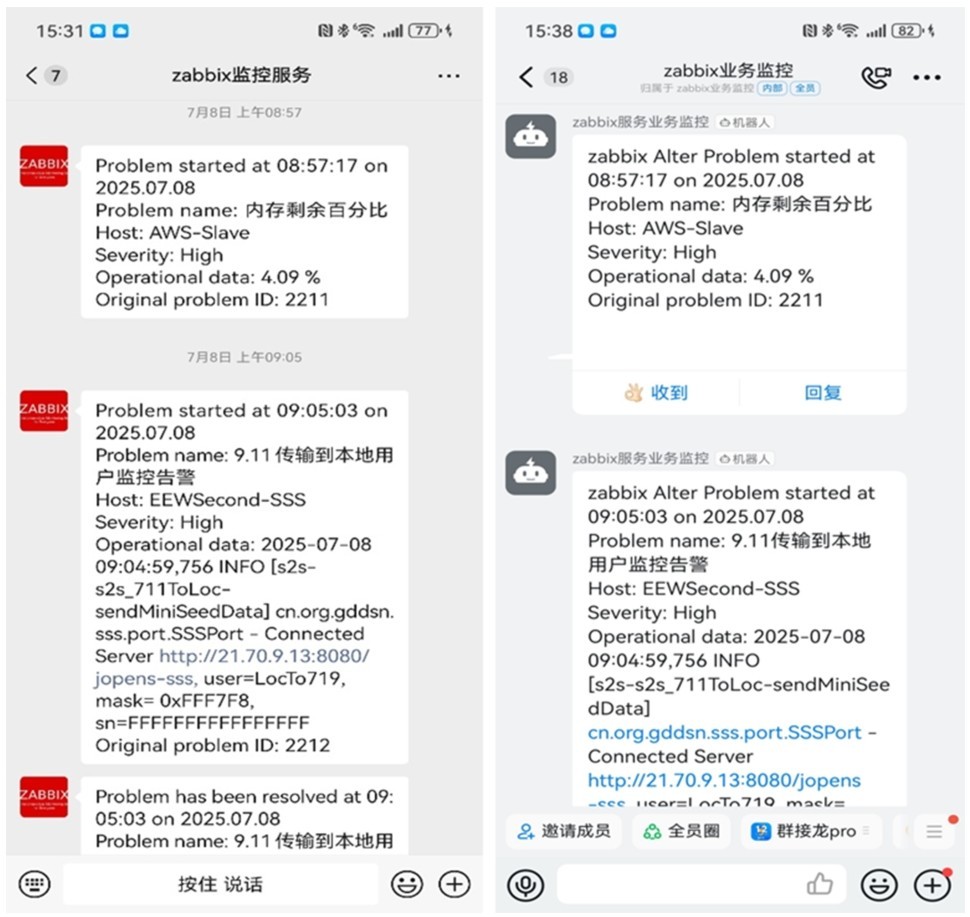Image resolution: width=970 pixels, height=917 pixels.
Task: Tap the 按住 说话 voice button
Action: point(220,884)
